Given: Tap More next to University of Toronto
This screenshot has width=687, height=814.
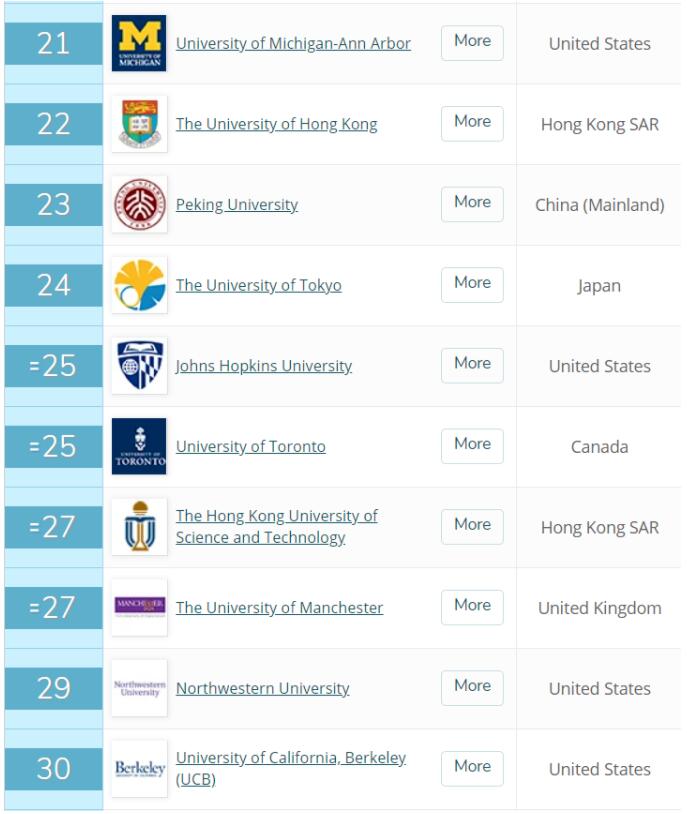Looking at the screenshot, I should coord(472,445).
